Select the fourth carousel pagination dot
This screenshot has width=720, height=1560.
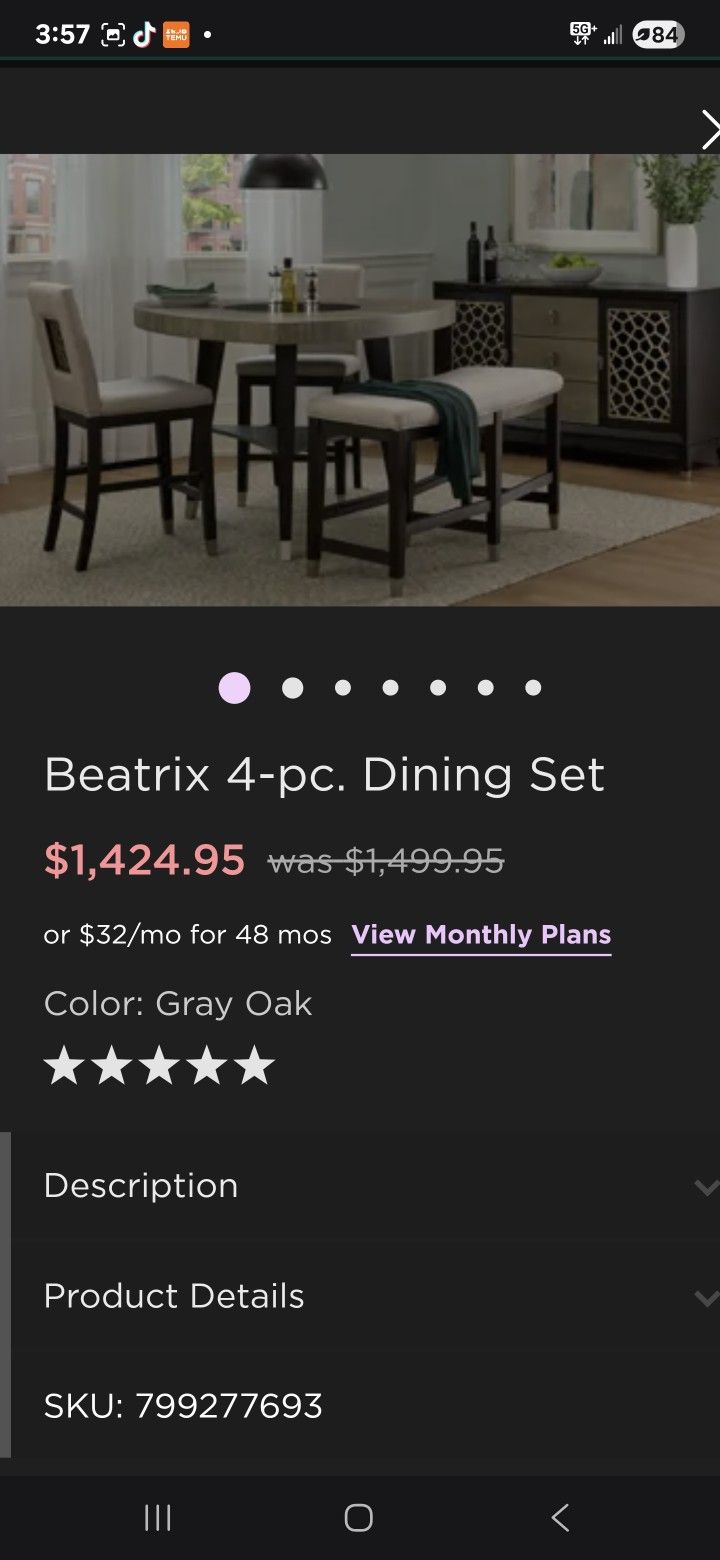tap(390, 687)
